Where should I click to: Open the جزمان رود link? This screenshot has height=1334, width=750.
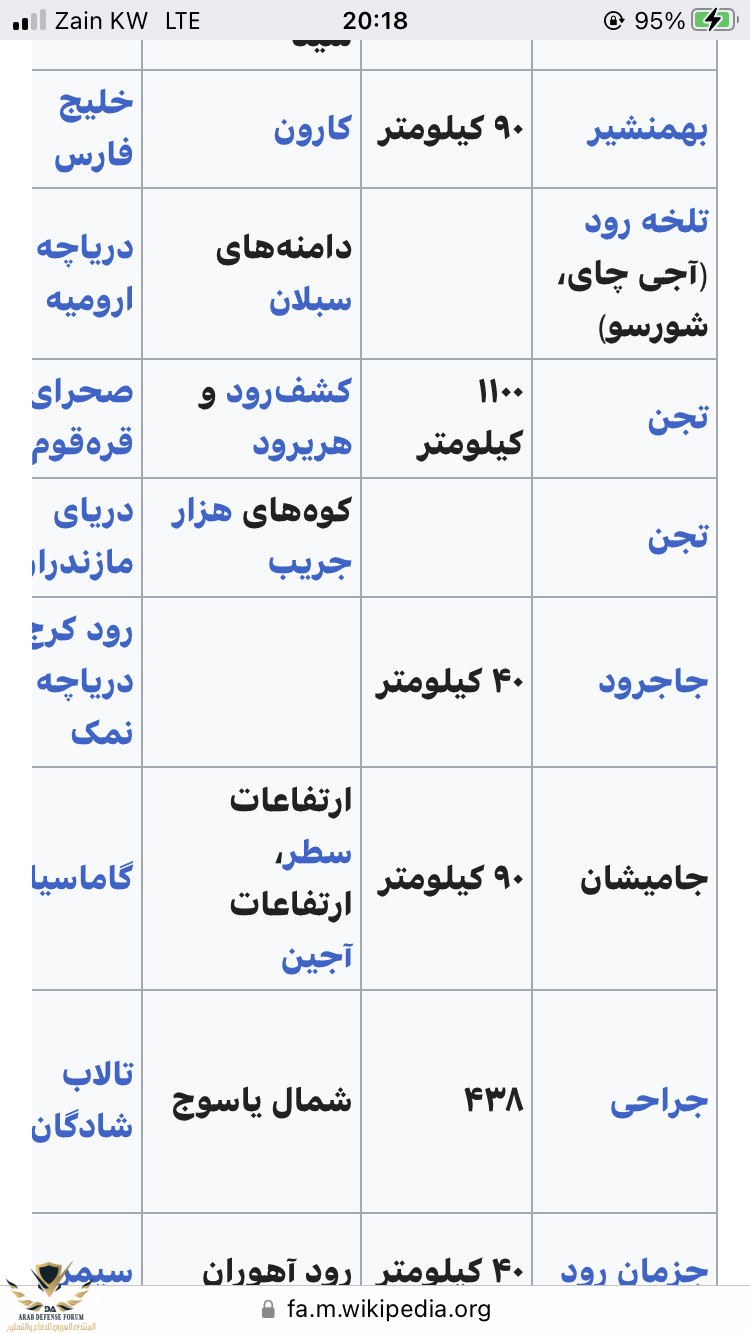click(x=634, y=1271)
